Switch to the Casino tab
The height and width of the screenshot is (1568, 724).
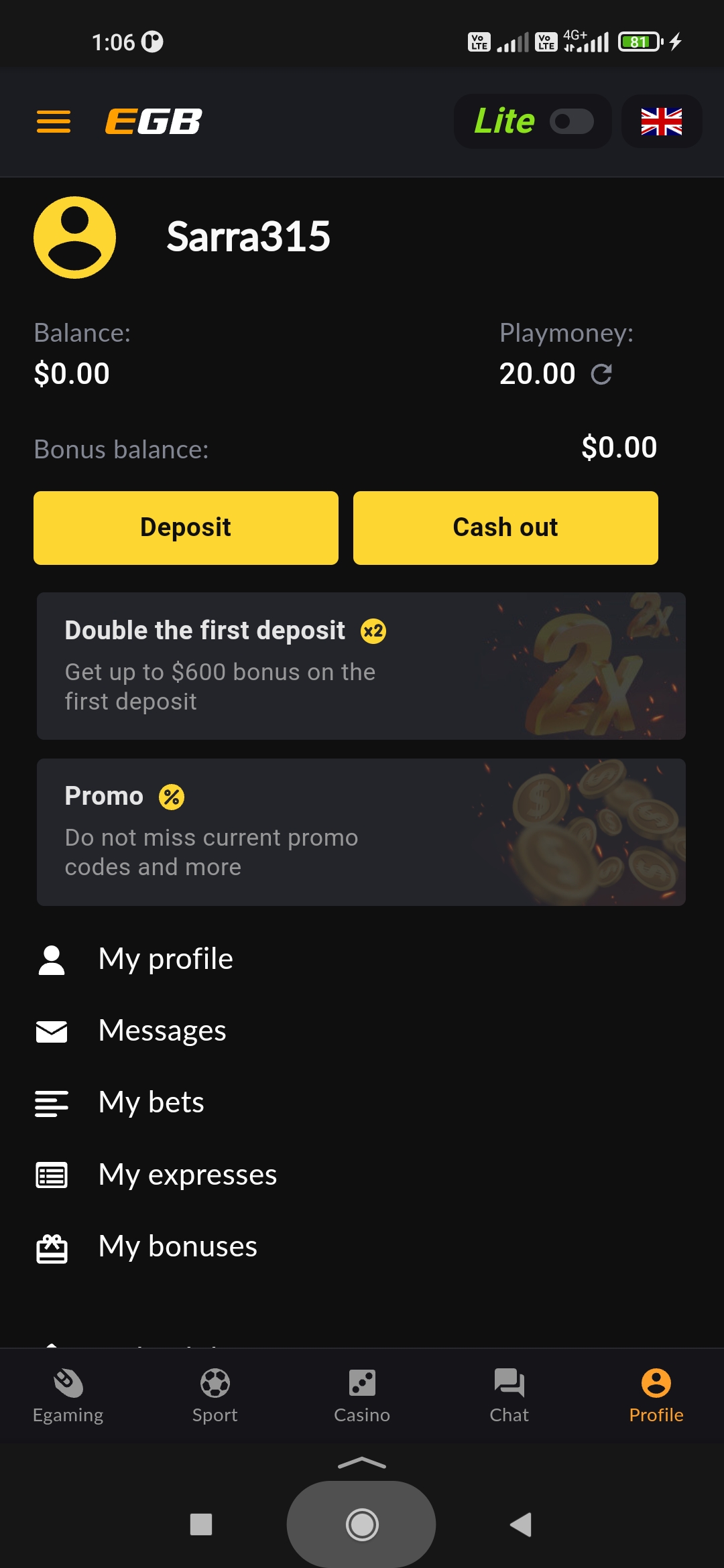pos(362,1395)
